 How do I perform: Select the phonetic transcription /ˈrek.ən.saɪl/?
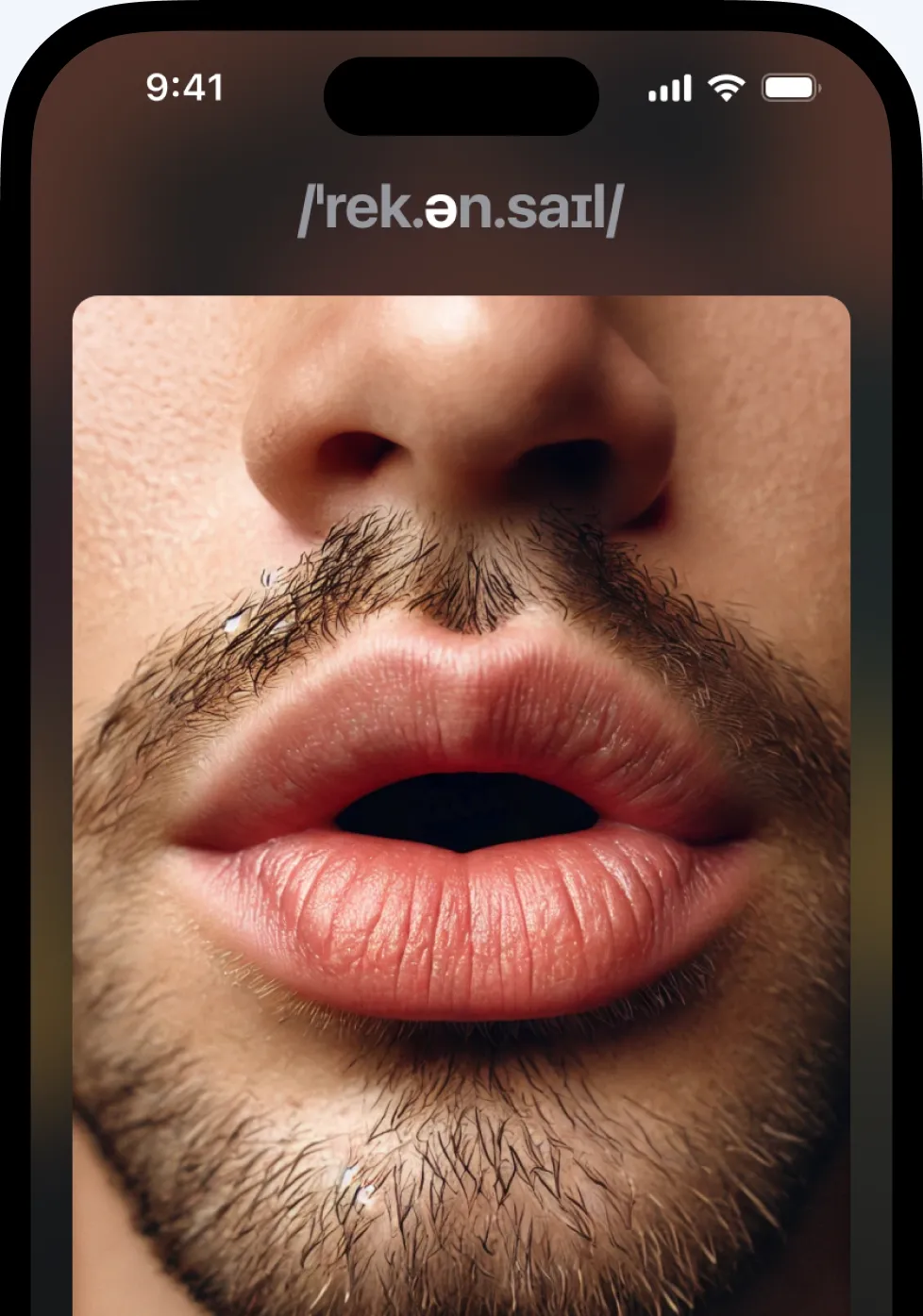pyautogui.click(x=461, y=208)
